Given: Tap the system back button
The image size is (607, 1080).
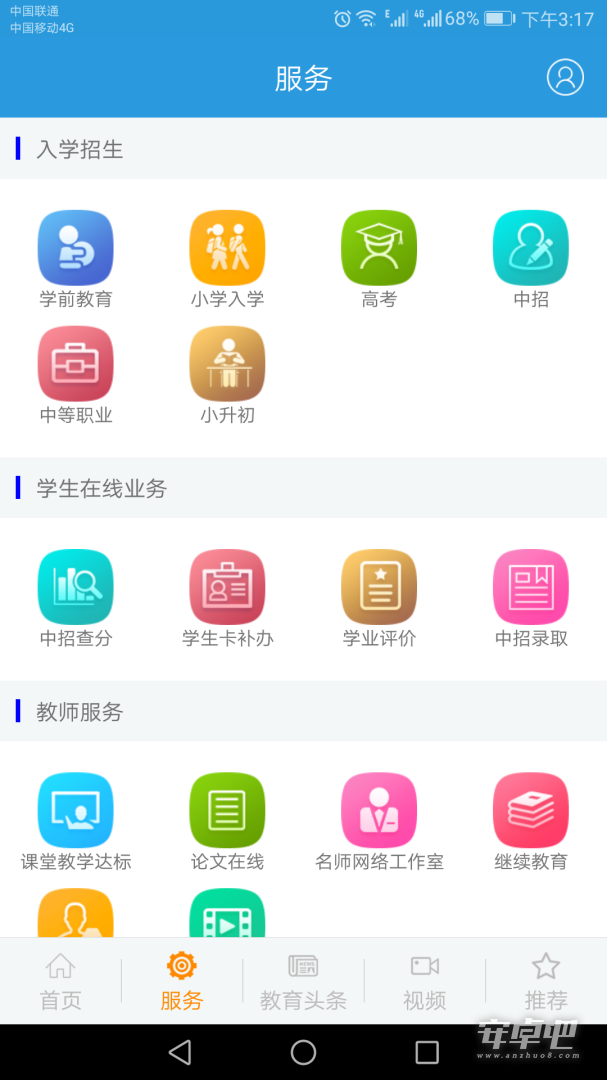Looking at the screenshot, I should pos(180,1052).
